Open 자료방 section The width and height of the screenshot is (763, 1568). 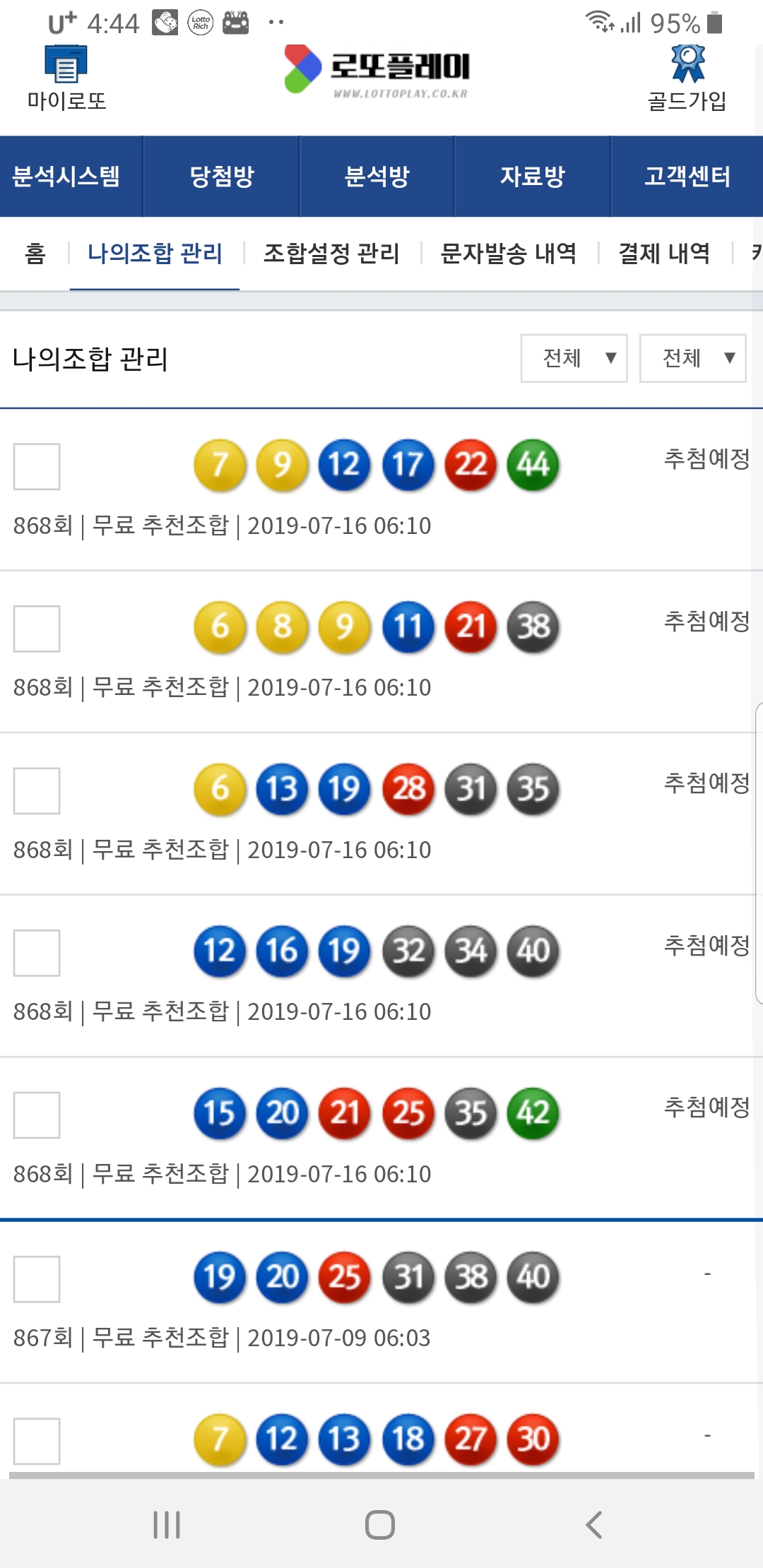pyautogui.click(x=533, y=177)
